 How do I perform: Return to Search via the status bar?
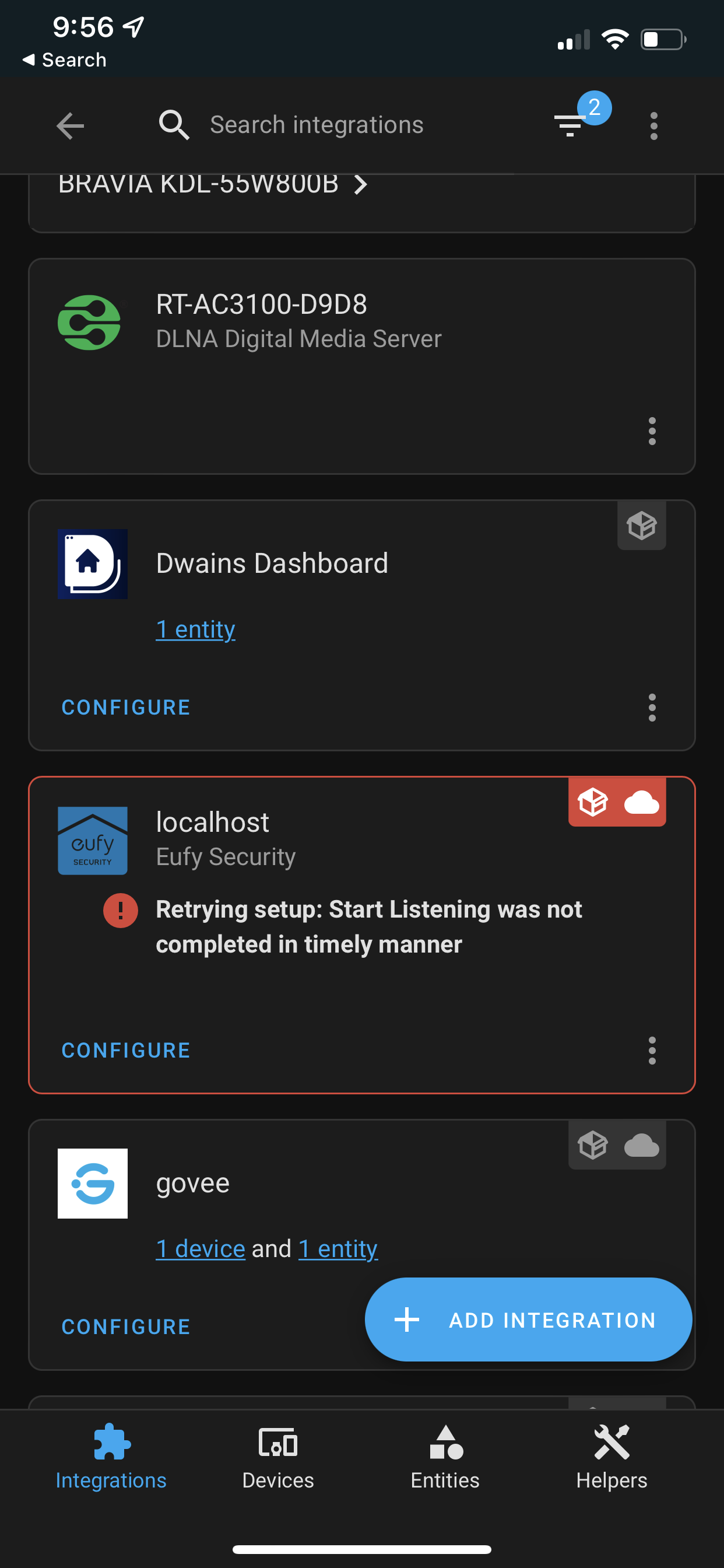[x=65, y=60]
